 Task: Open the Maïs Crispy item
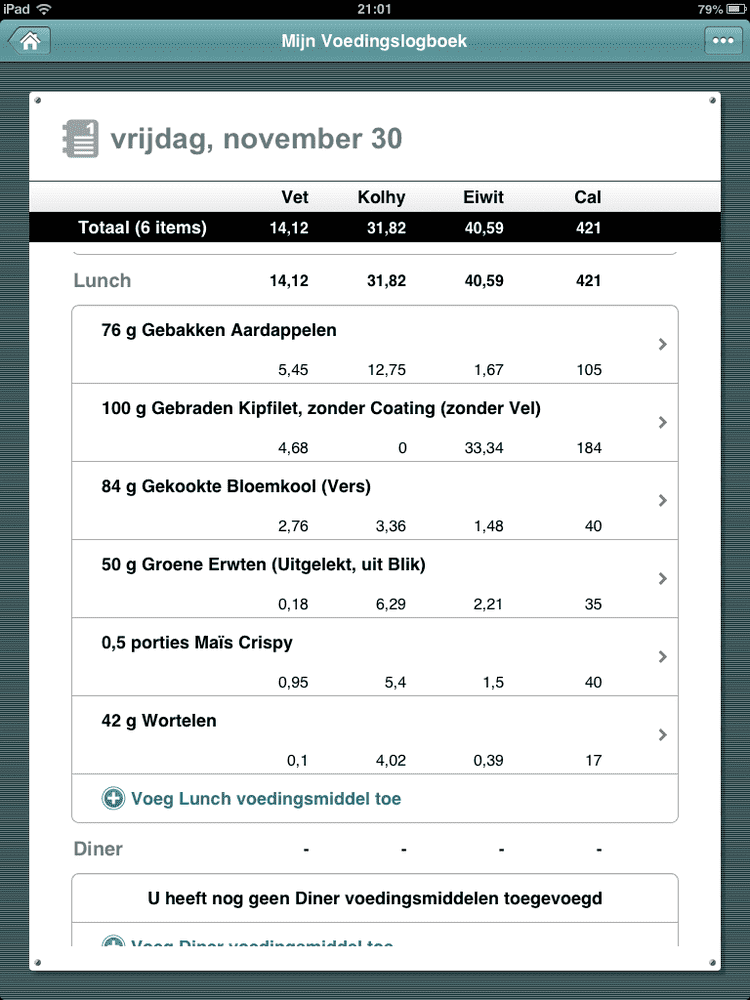pos(375,657)
